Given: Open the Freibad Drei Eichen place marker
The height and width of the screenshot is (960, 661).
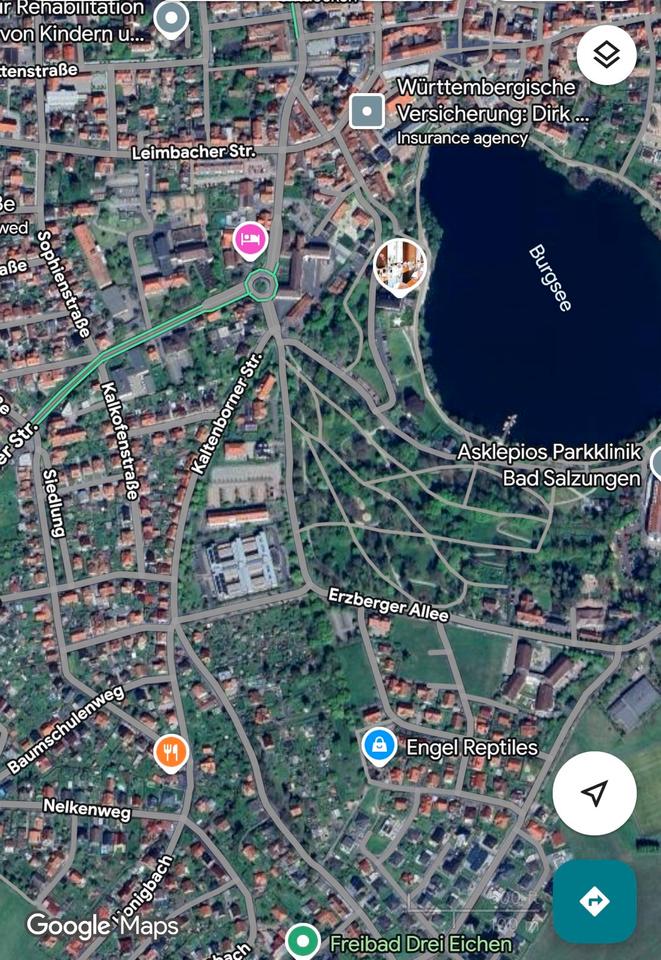Looking at the screenshot, I should [x=302, y=941].
